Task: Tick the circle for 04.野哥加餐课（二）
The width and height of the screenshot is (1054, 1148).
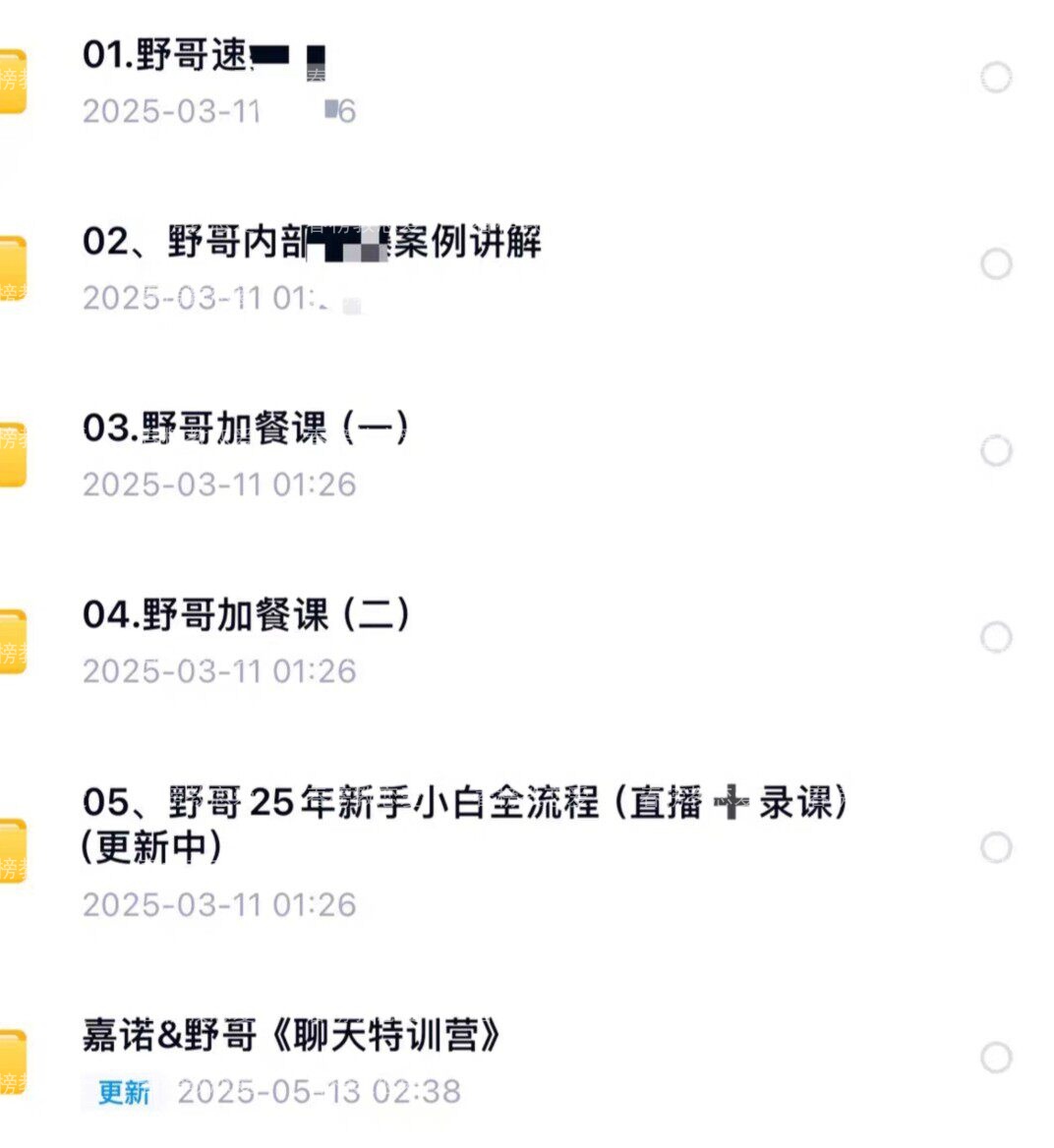Action: click(996, 638)
